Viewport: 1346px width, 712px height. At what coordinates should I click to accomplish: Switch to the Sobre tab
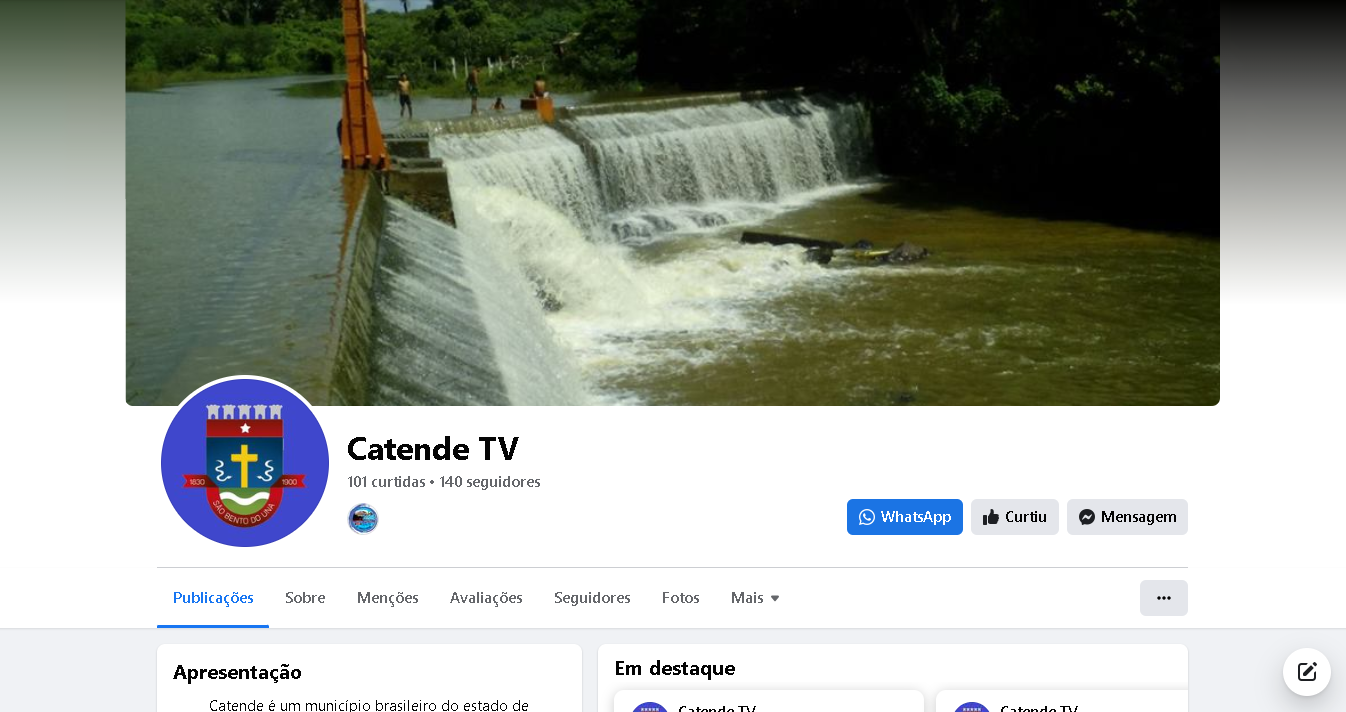pyautogui.click(x=305, y=598)
